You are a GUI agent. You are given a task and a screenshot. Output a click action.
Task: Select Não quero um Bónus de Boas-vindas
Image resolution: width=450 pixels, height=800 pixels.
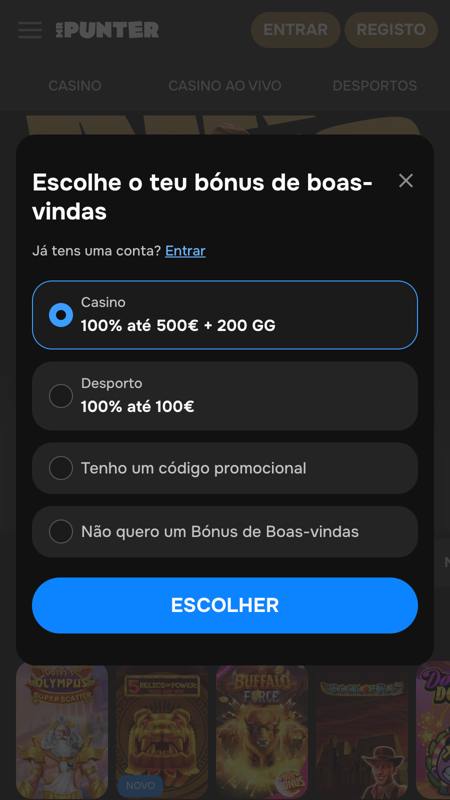point(225,532)
